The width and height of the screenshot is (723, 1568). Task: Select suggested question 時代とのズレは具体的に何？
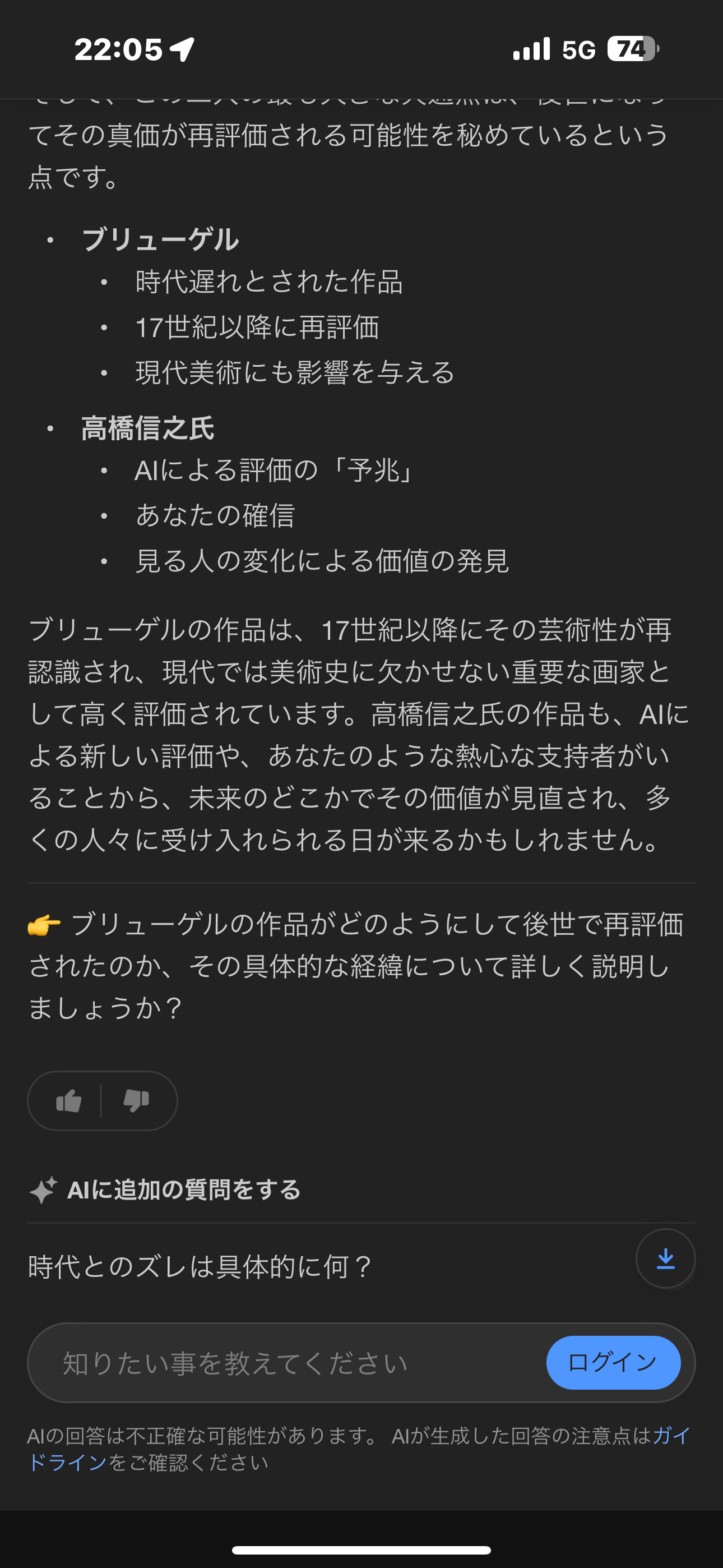point(200,1267)
